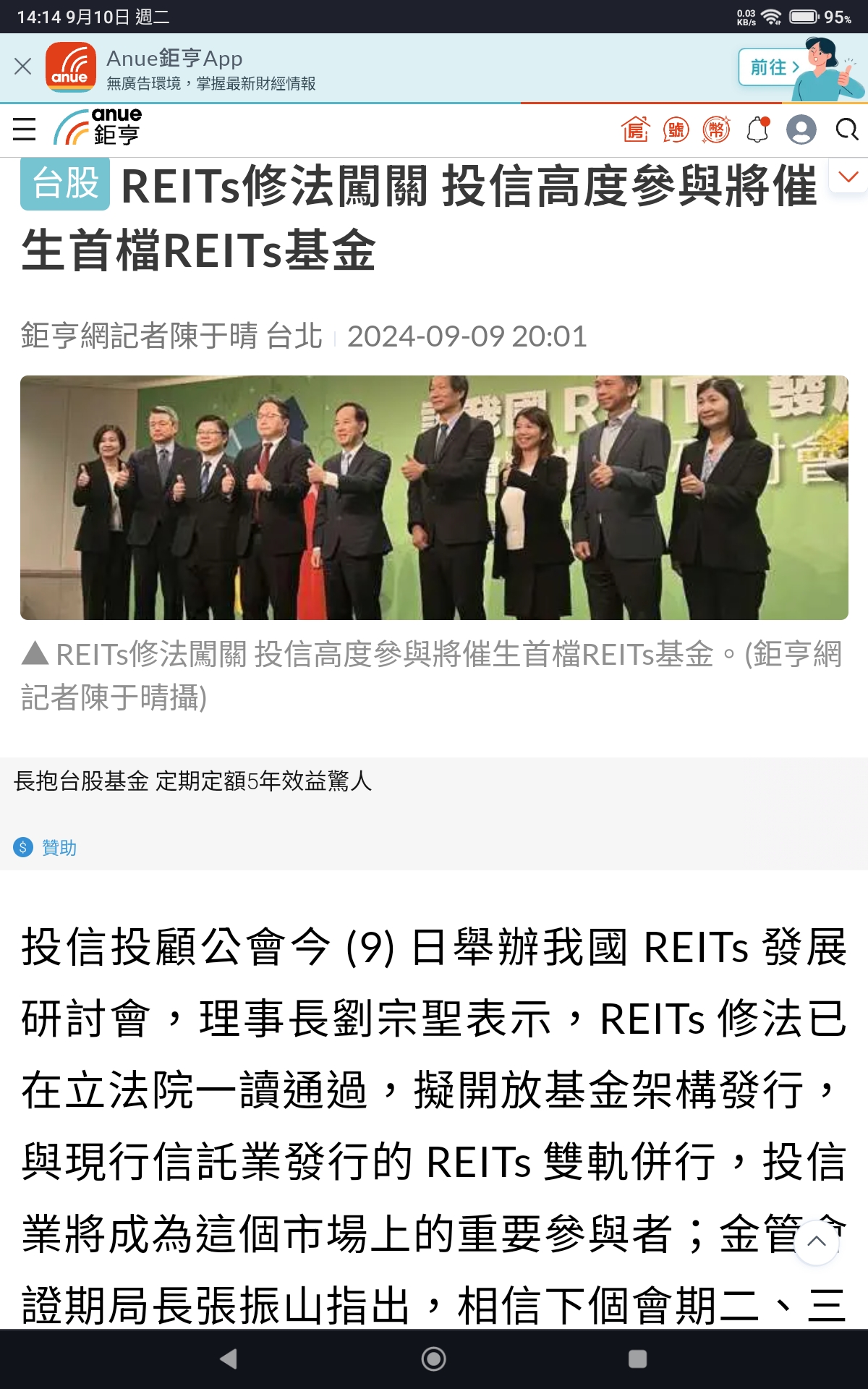
Task: Click reporter name 陳于晴
Action: point(205,336)
